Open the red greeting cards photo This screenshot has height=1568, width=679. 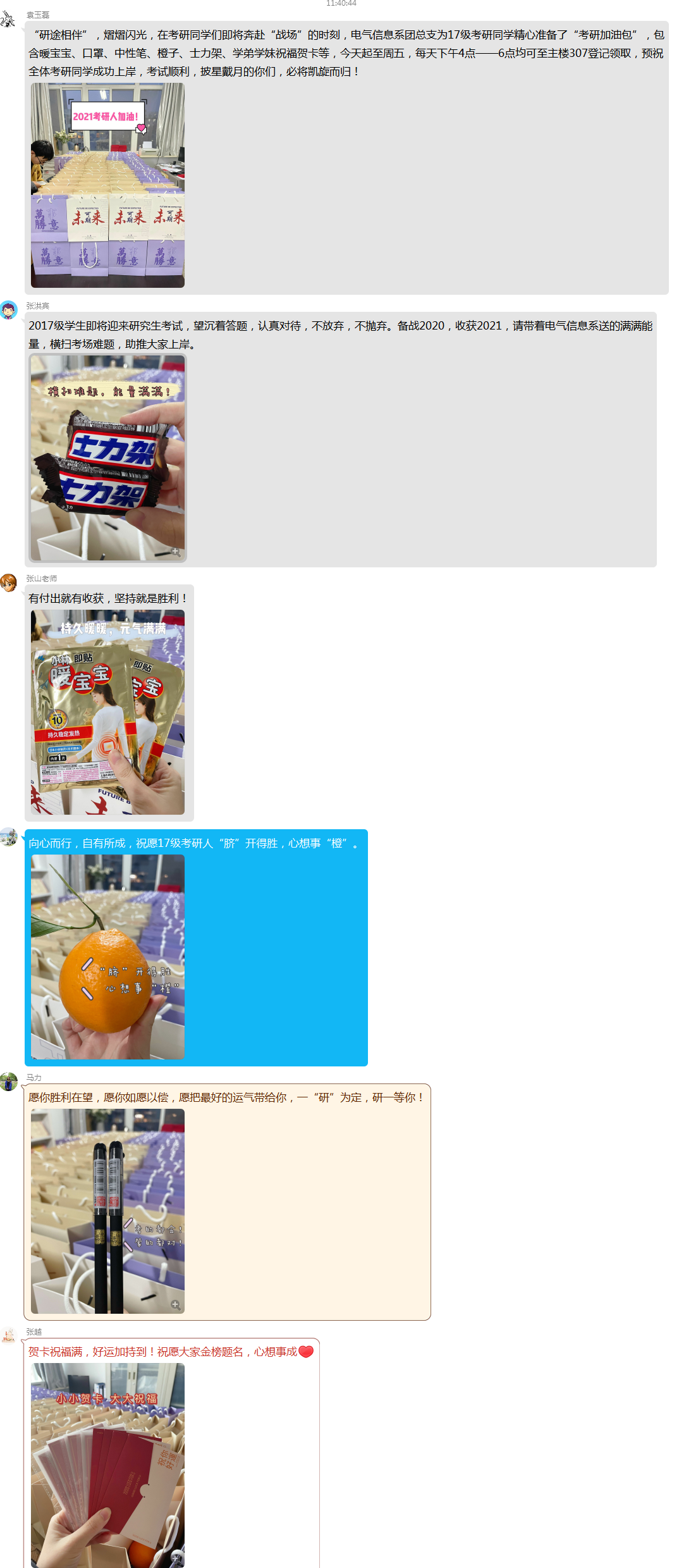coord(107,1465)
